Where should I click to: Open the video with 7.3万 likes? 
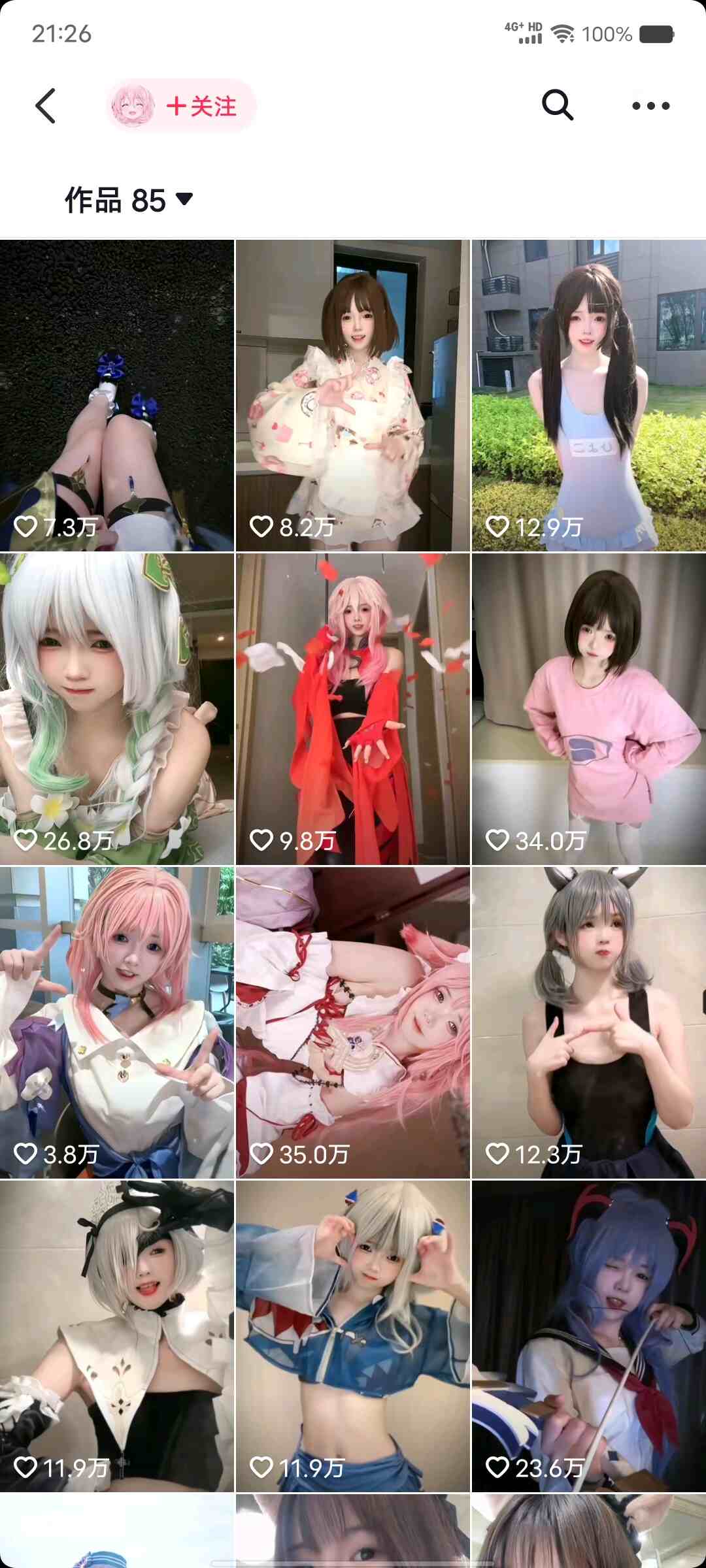tap(117, 395)
